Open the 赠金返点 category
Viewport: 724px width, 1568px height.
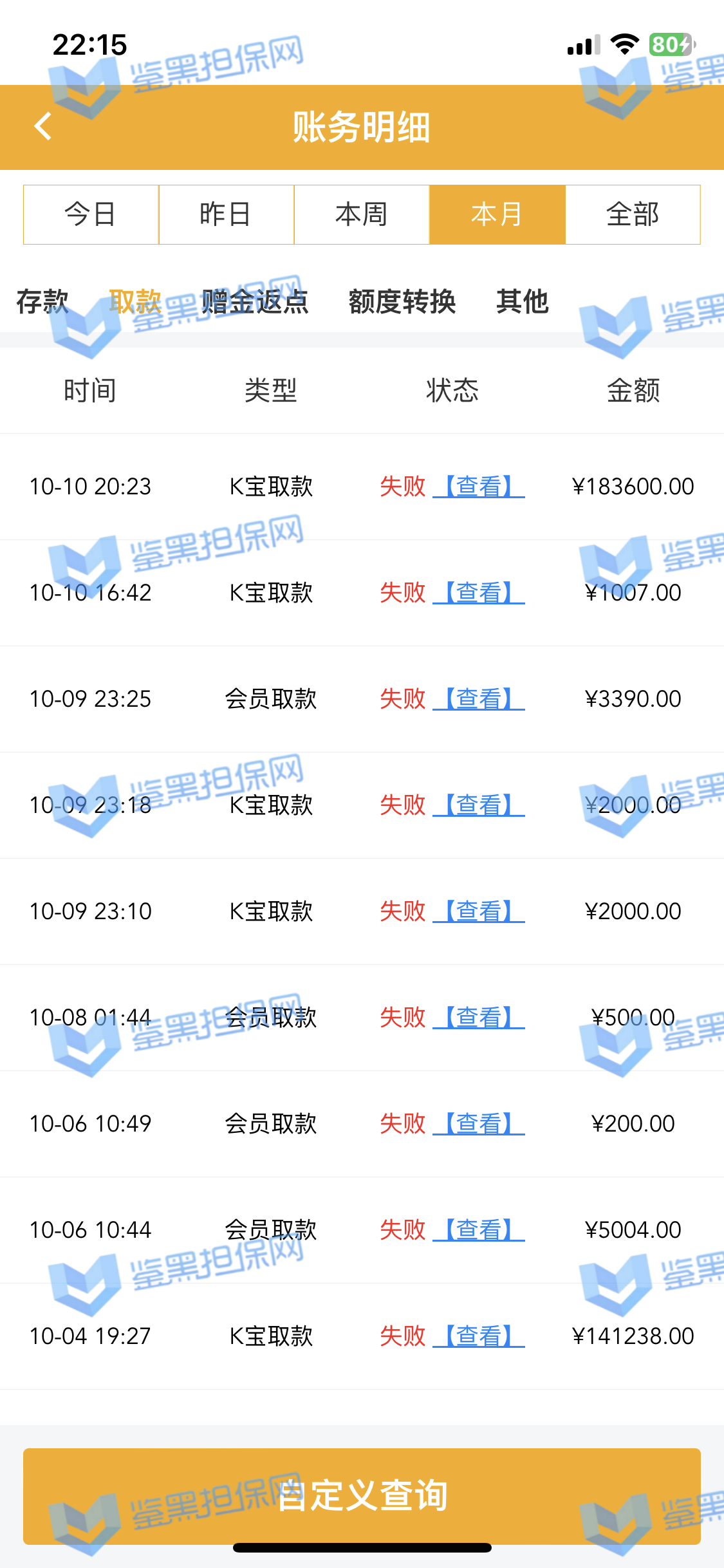pos(255,301)
